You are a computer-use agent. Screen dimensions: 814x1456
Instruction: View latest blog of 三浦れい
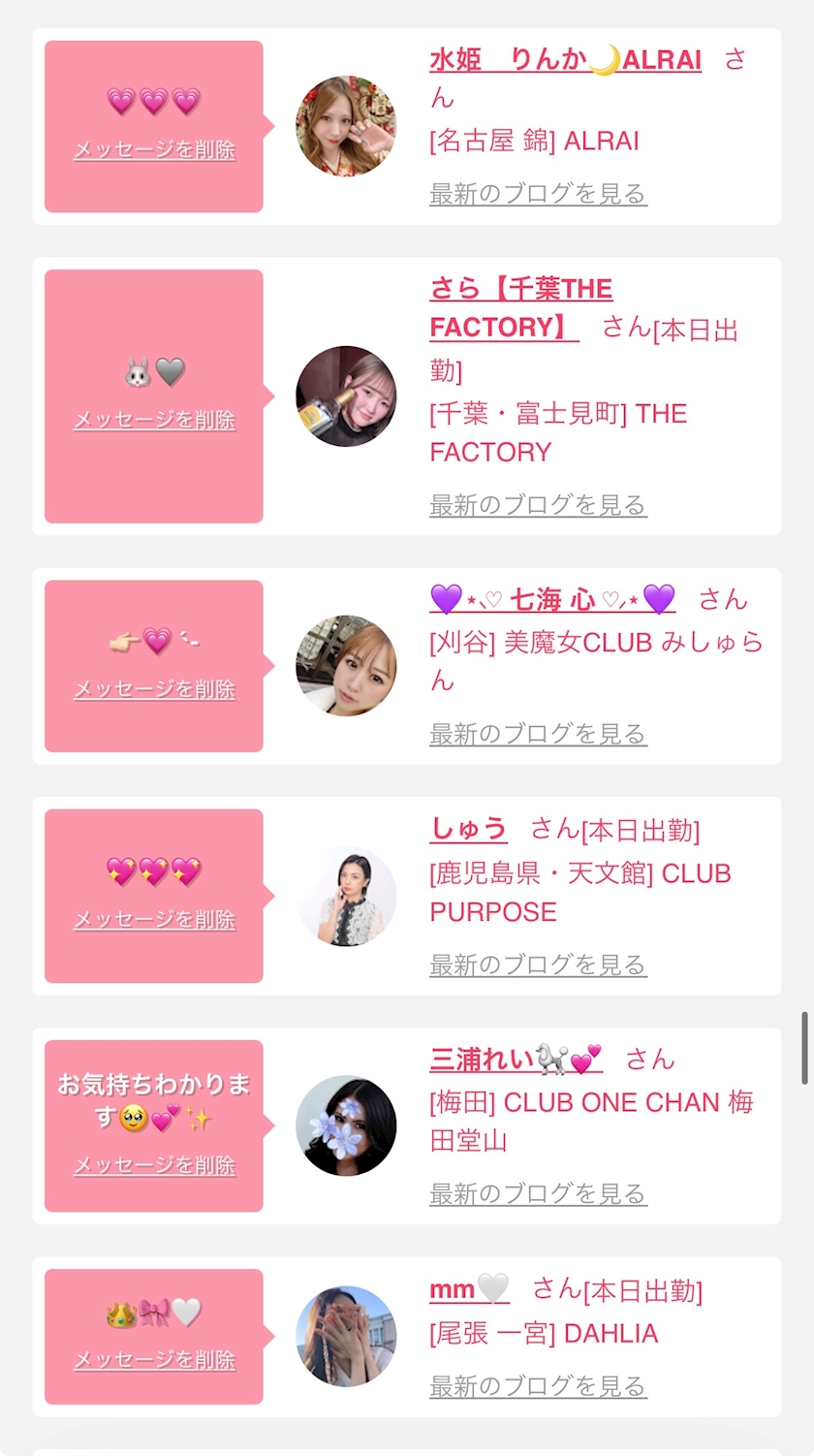coord(538,1193)
